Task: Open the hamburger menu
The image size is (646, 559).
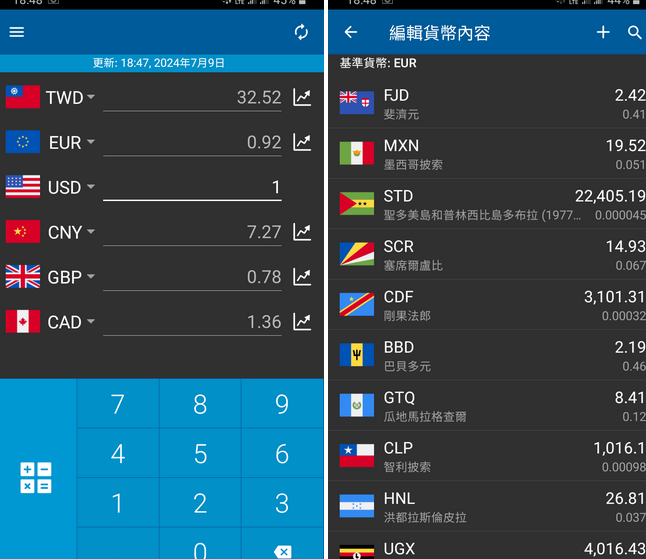Action: [x=17, y=33]
